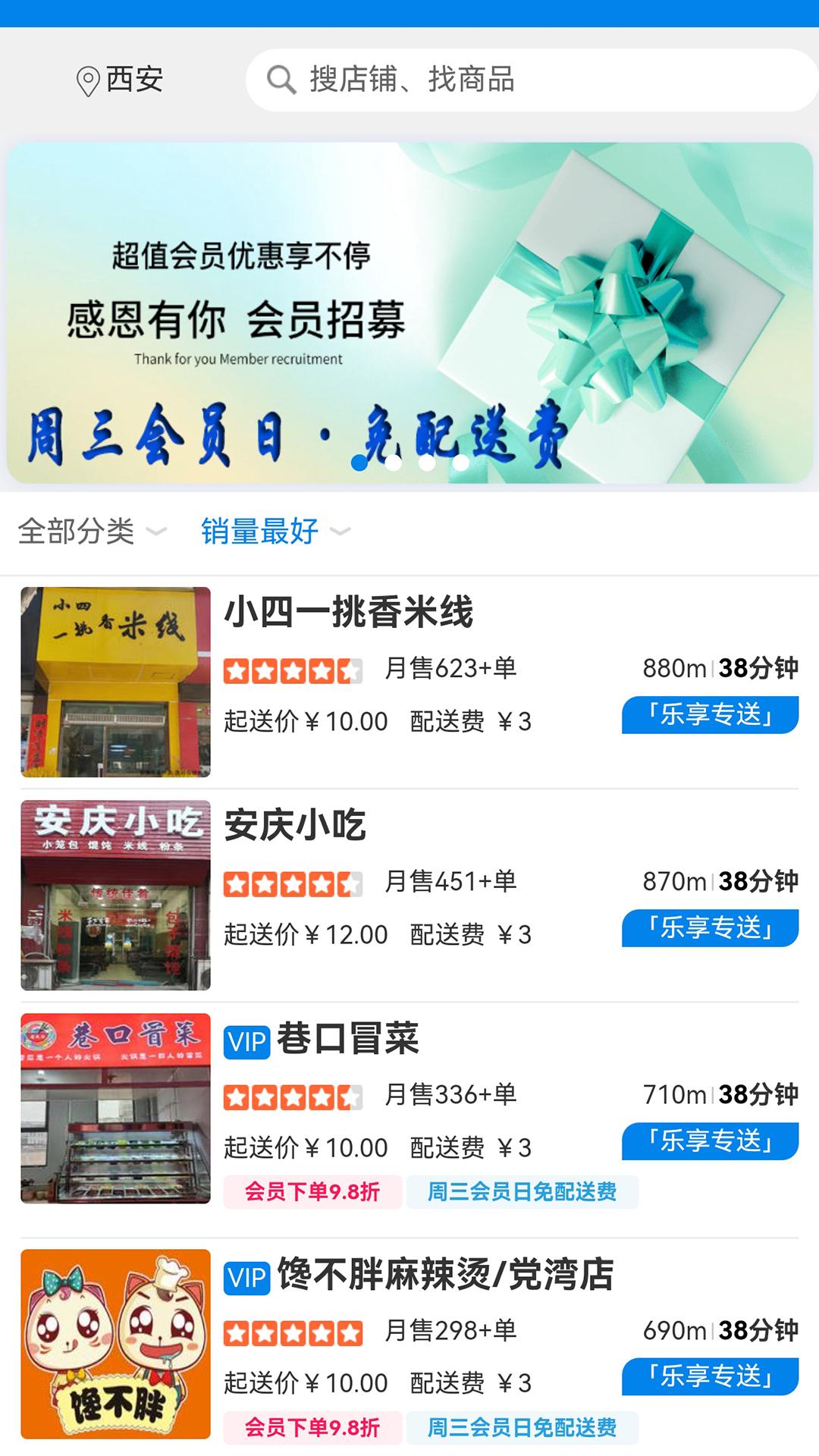Viewport: 819px width, 1456px height.
Task: Open the 销量最好 sorting dropdown
Action: pyautogui.click(x=258, y=532)
